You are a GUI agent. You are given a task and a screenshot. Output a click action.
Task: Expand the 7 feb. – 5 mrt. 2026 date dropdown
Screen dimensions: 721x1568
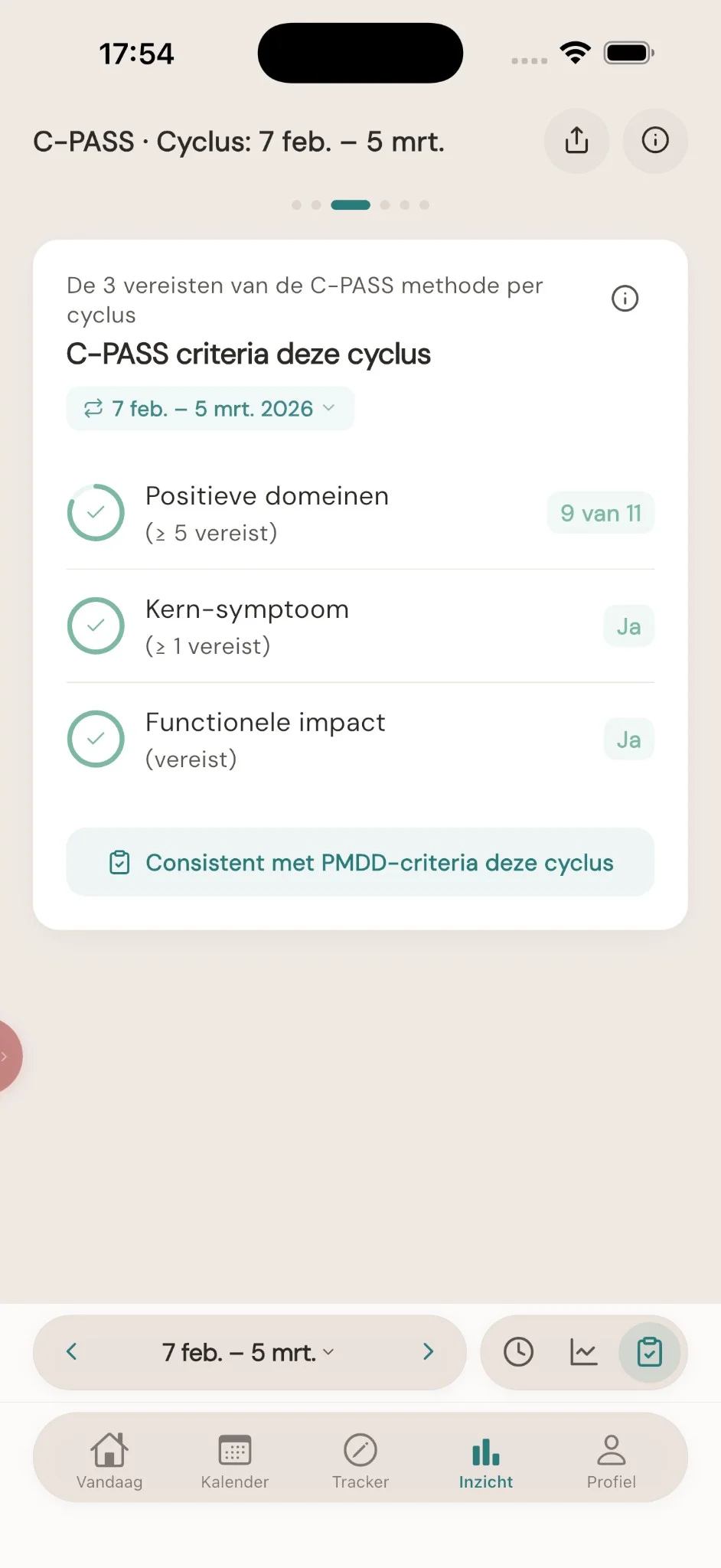[x=209, y=408]
